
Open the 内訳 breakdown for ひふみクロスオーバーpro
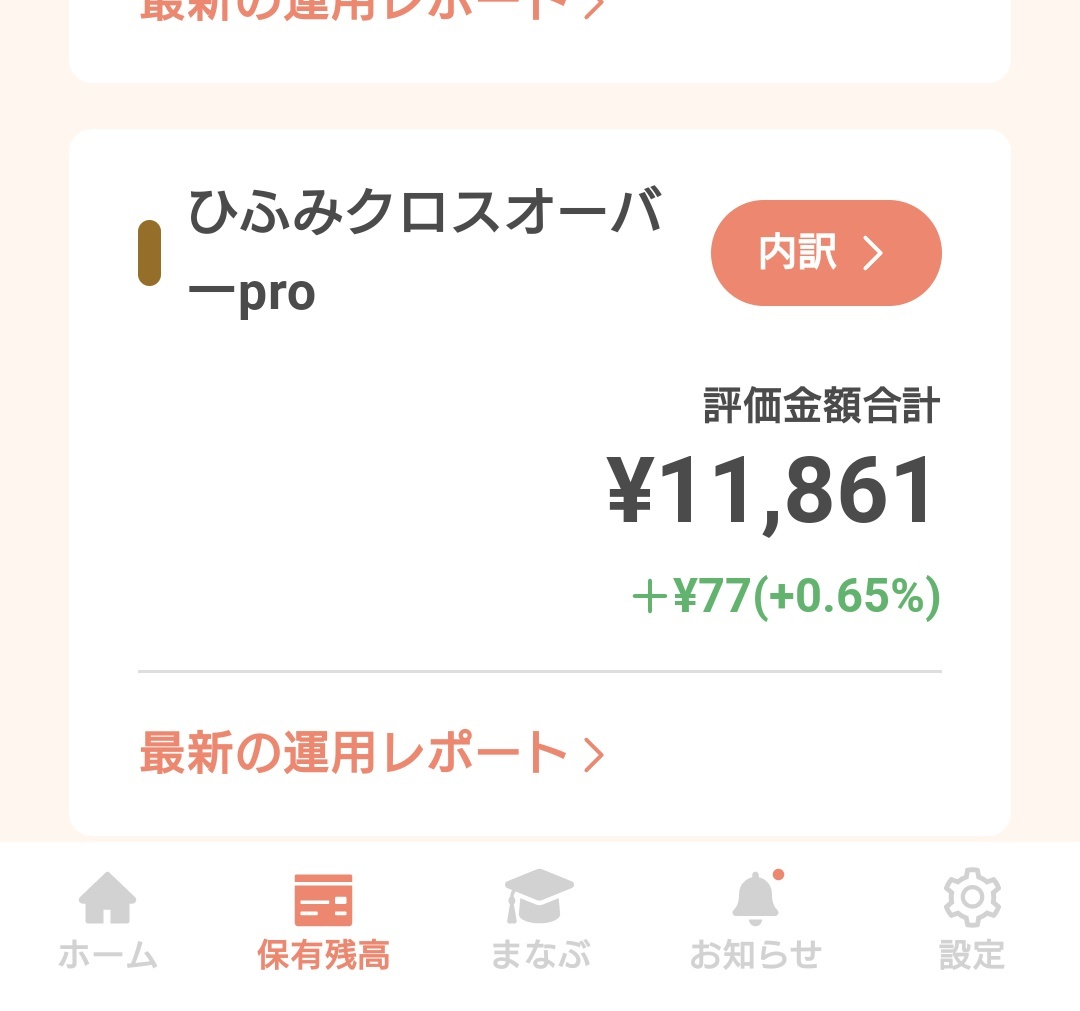(826, 253)
